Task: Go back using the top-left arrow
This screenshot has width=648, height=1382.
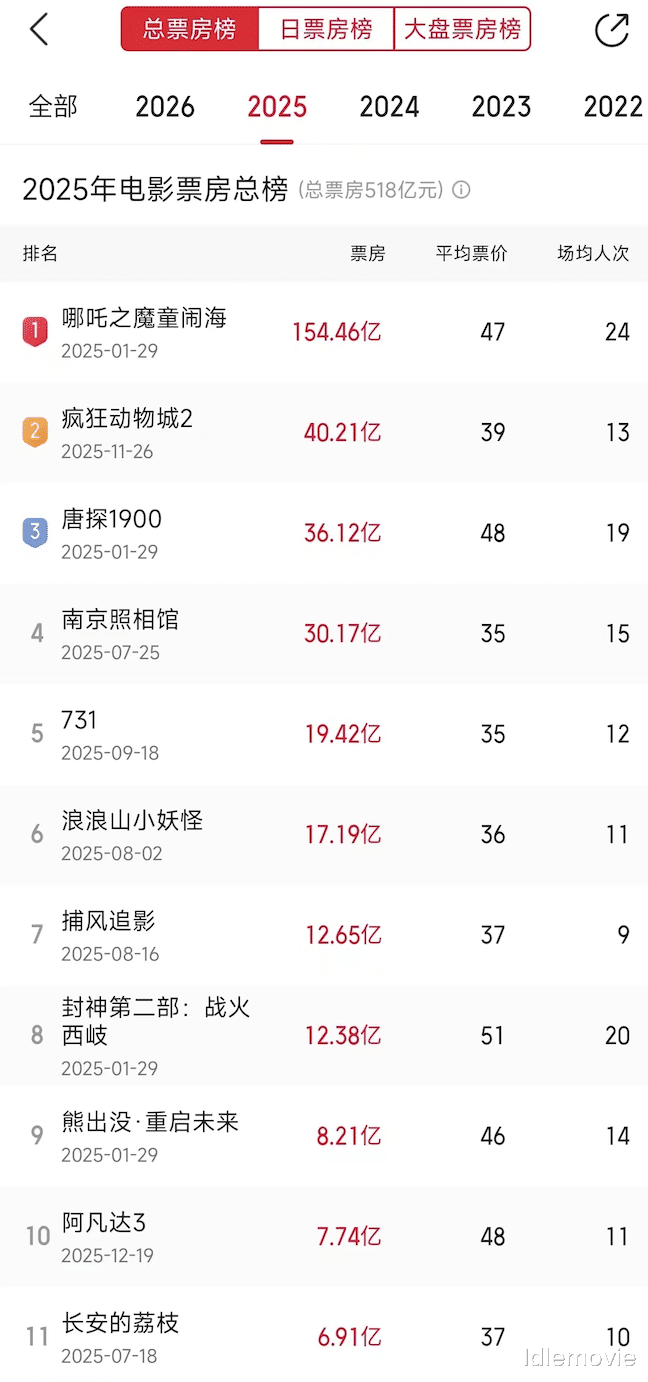Action: point(39,30)
